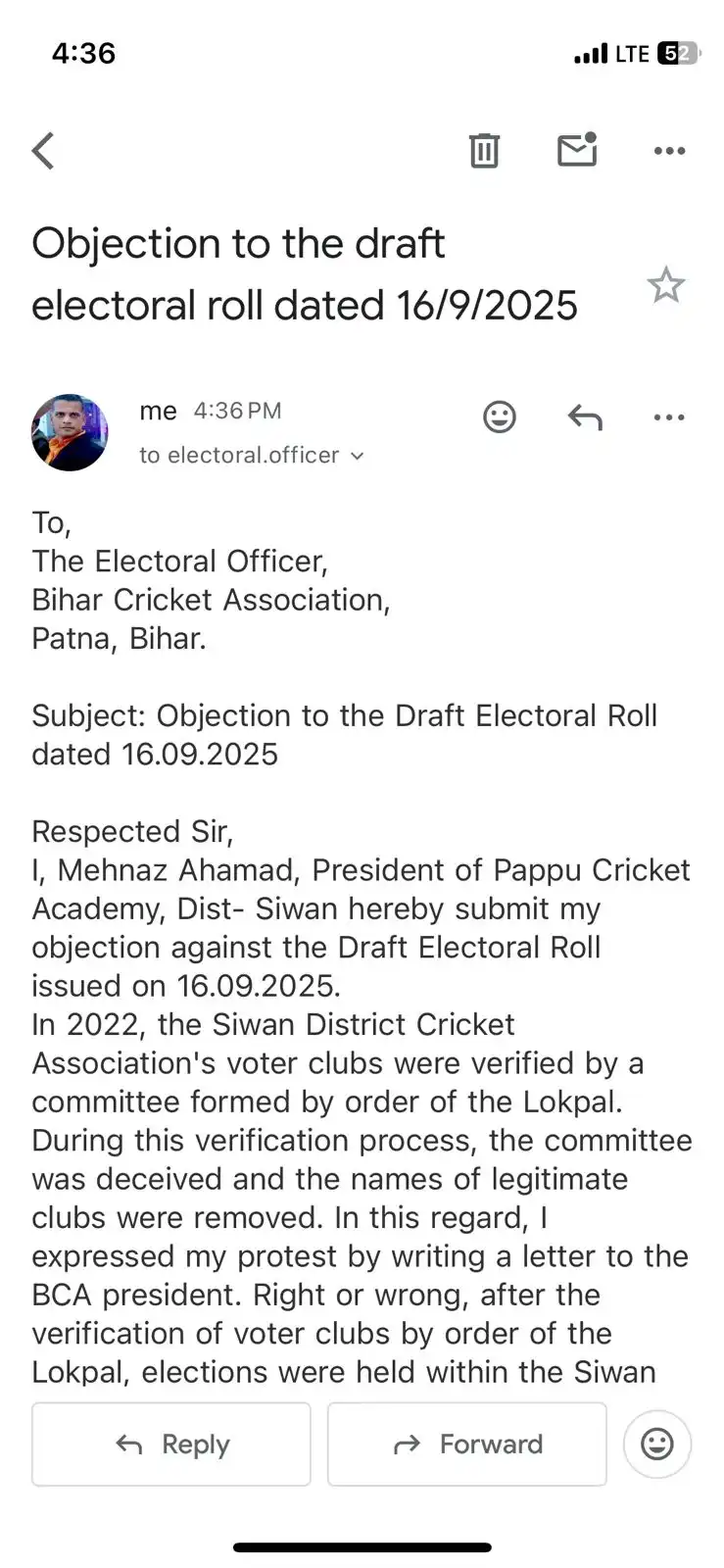Screen dimensions: 724x1568
Task: Star this email
Action: [x=665, y=285]
